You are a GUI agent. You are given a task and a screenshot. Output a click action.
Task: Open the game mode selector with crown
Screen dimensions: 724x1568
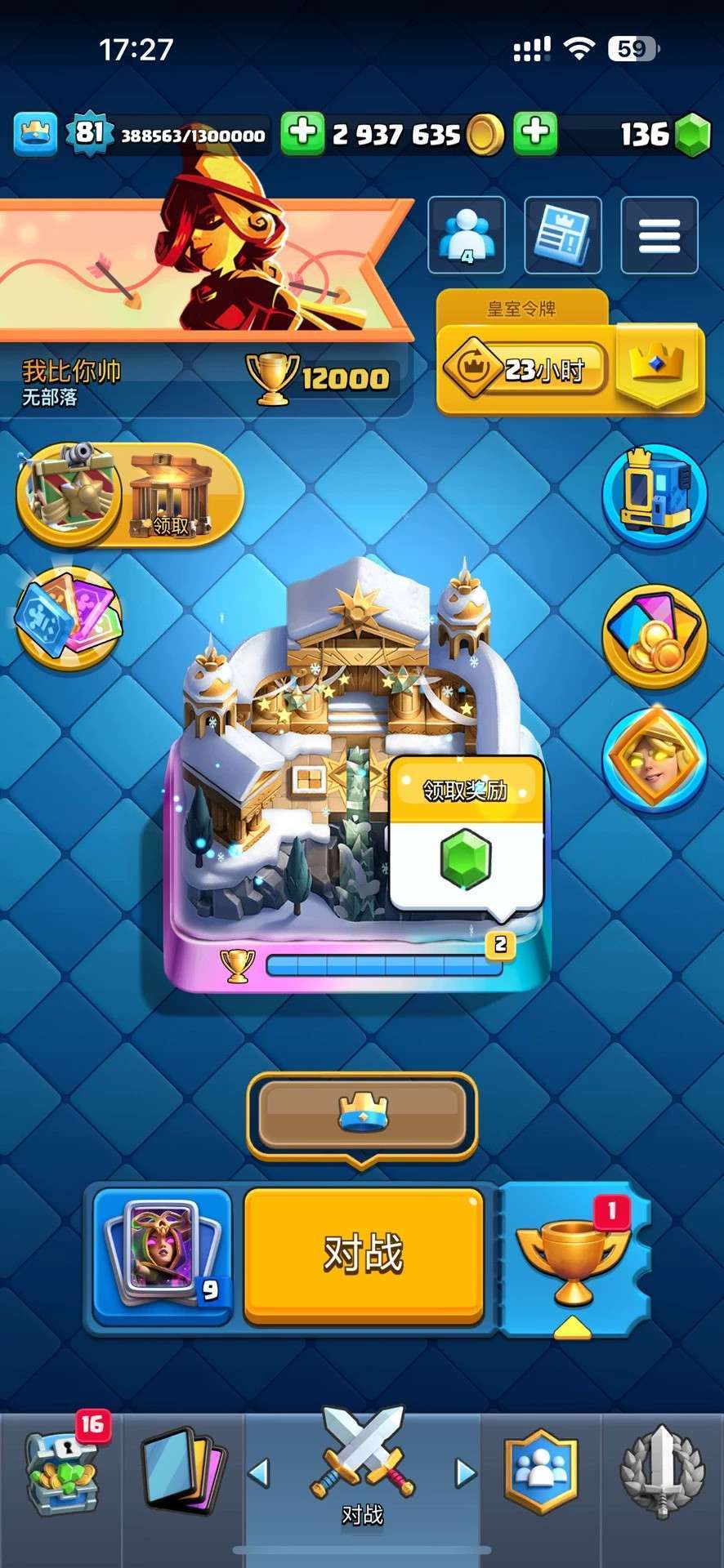[x=362, y=1115]
